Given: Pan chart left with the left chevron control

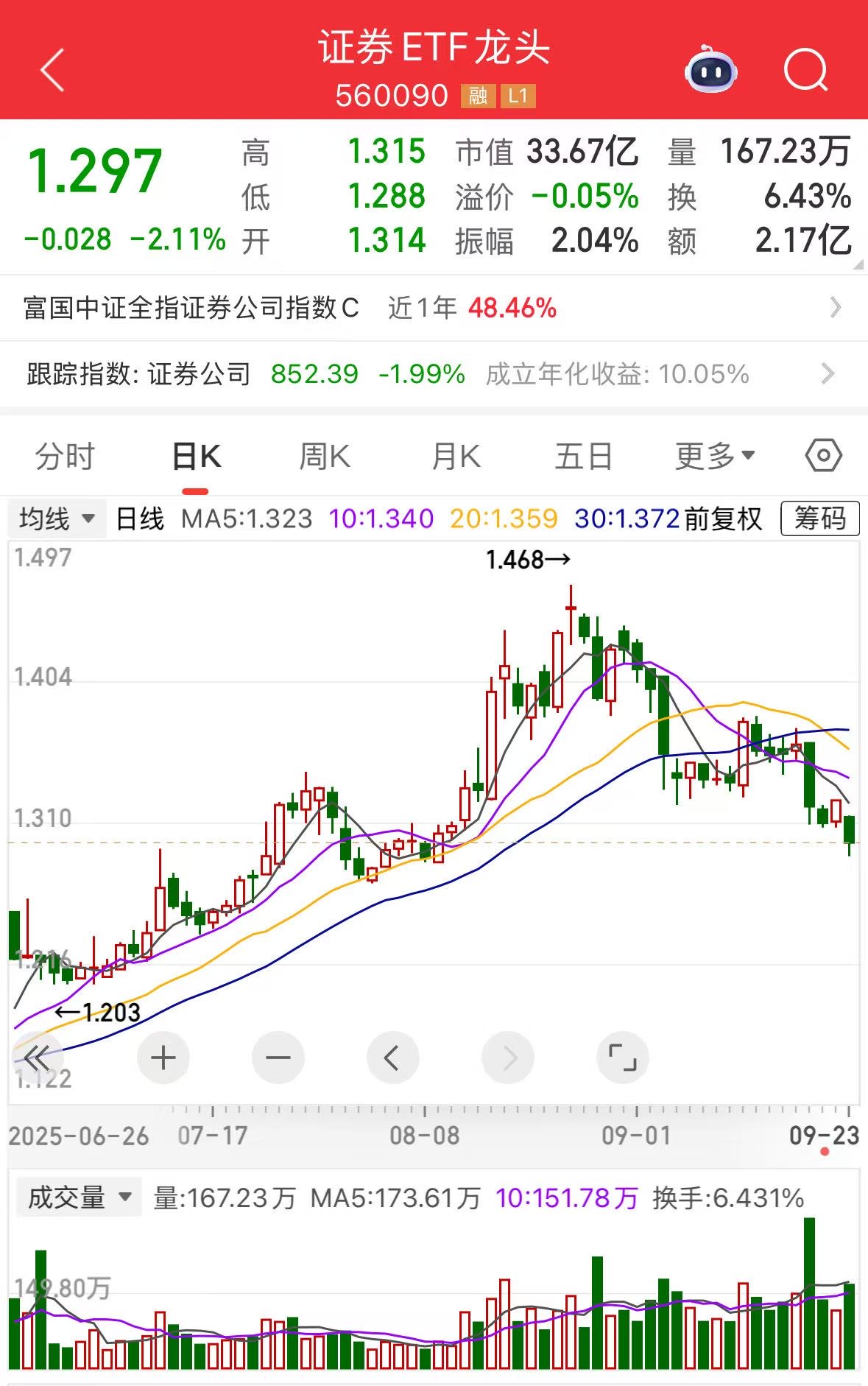Looking at the screenshot, I should point(392,1057).
